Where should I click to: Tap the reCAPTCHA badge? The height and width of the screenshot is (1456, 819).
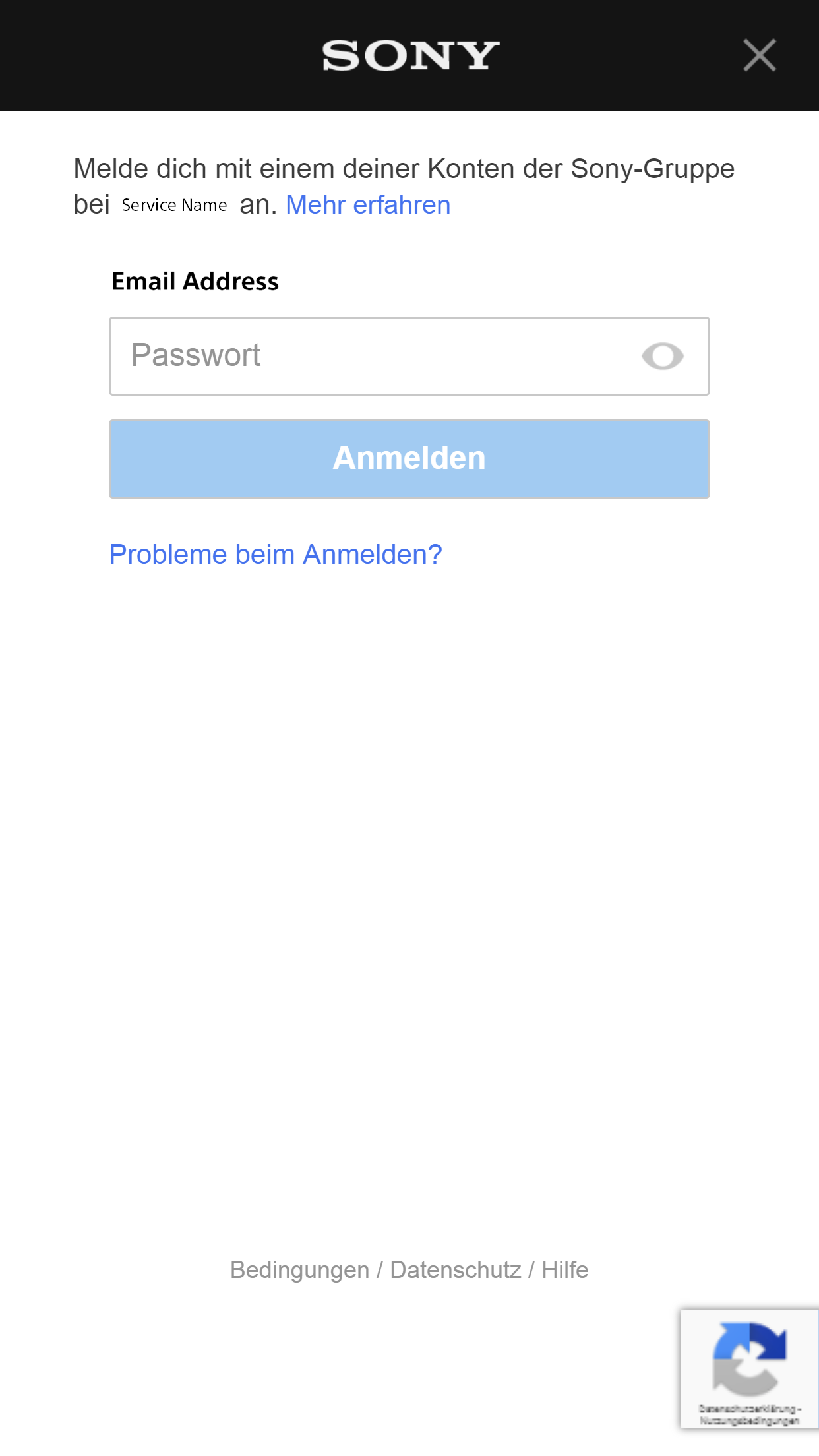tap(749, 1368)
